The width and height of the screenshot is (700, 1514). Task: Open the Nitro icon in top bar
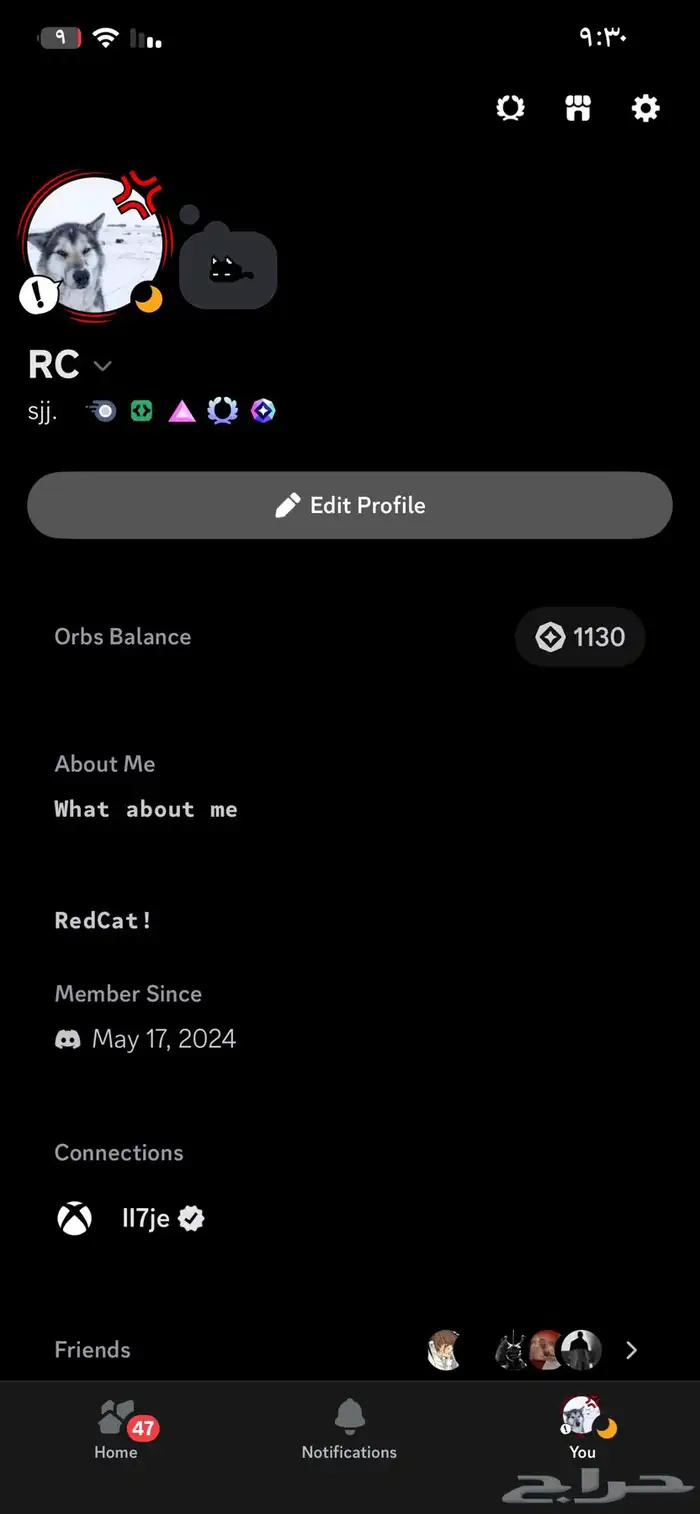tap(511, 108)
